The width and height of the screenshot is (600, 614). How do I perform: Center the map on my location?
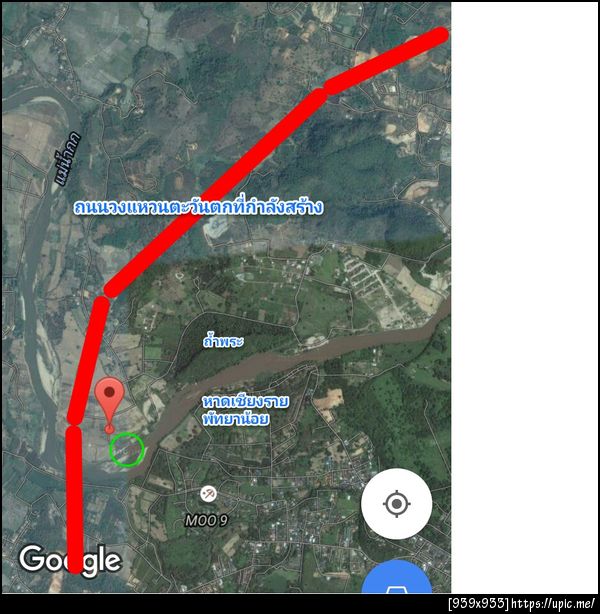click(x=396, y=503)
